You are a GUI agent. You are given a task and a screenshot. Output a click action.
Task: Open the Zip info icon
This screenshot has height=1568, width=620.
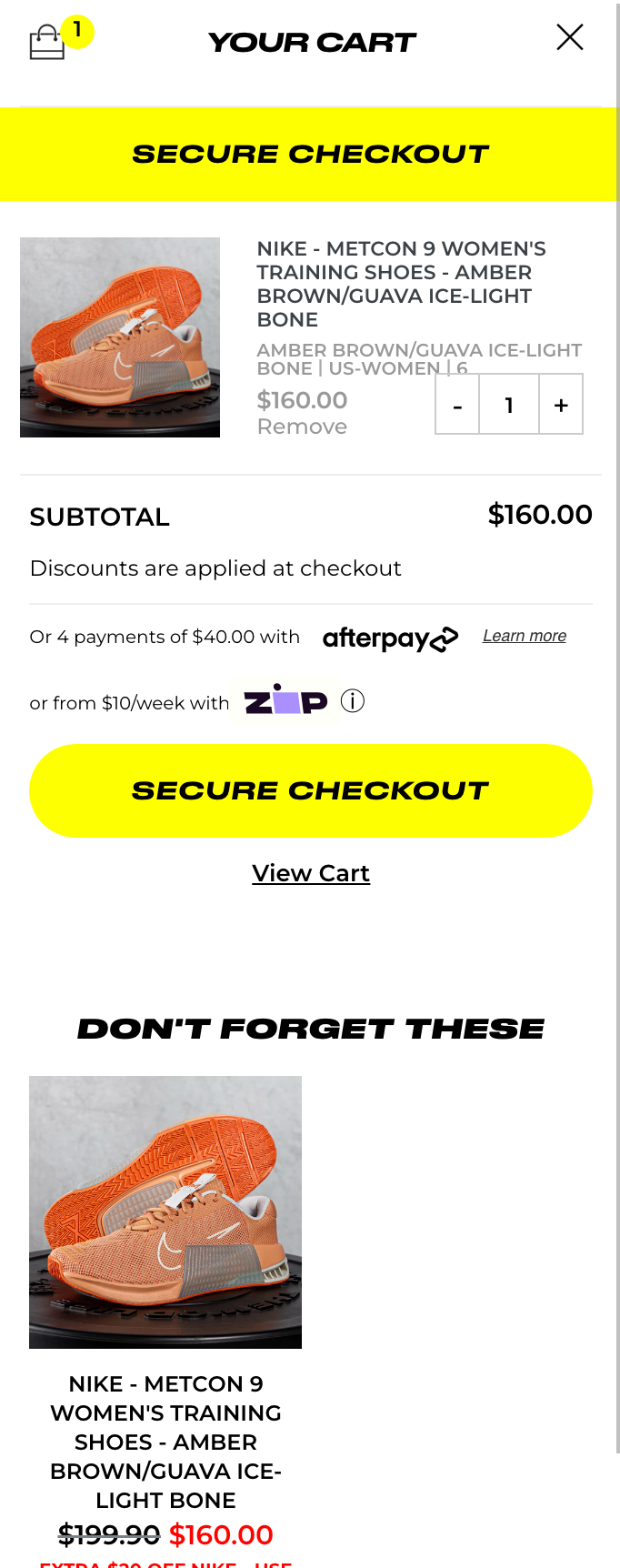tap(353, 701)
